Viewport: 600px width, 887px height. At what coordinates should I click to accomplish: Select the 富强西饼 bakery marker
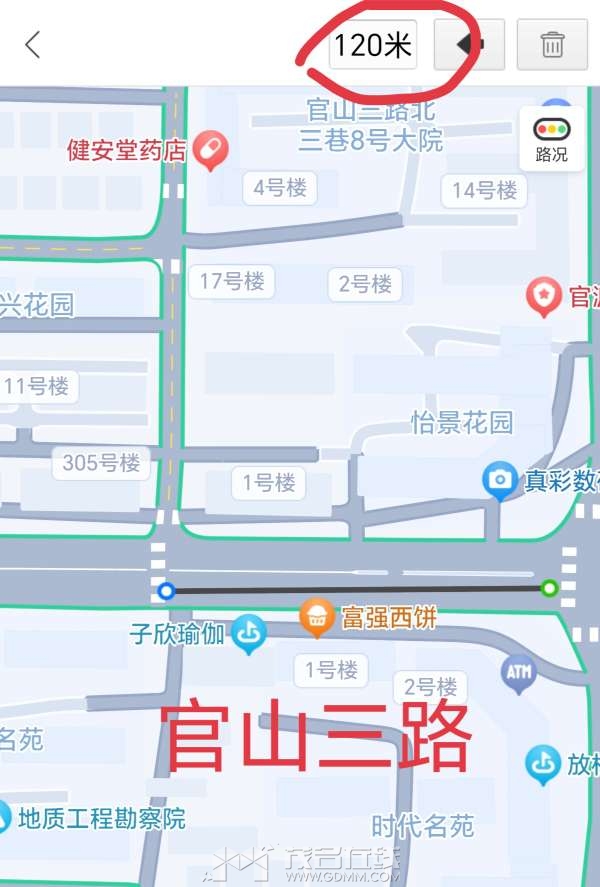[317, 618]
